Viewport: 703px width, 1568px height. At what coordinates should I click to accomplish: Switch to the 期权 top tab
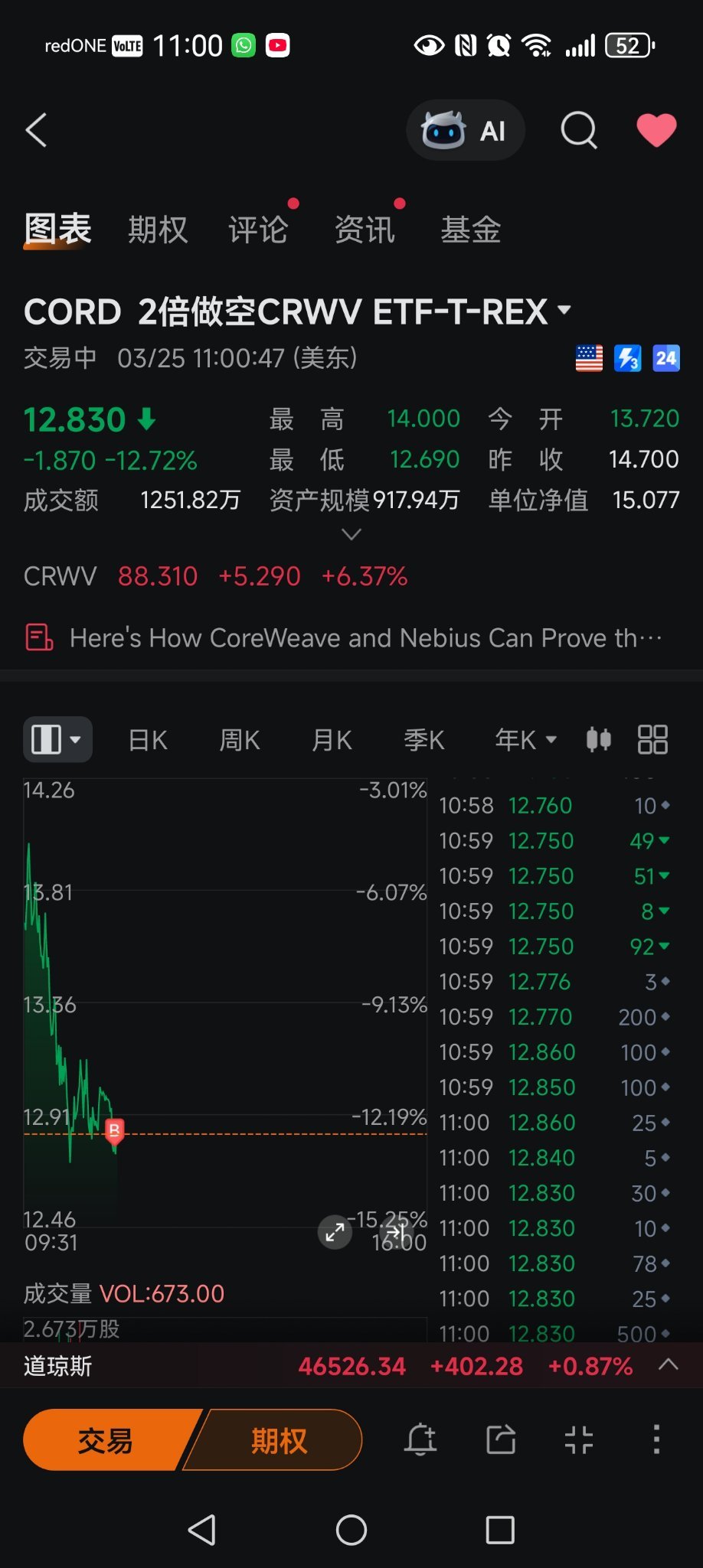(158, 230)
